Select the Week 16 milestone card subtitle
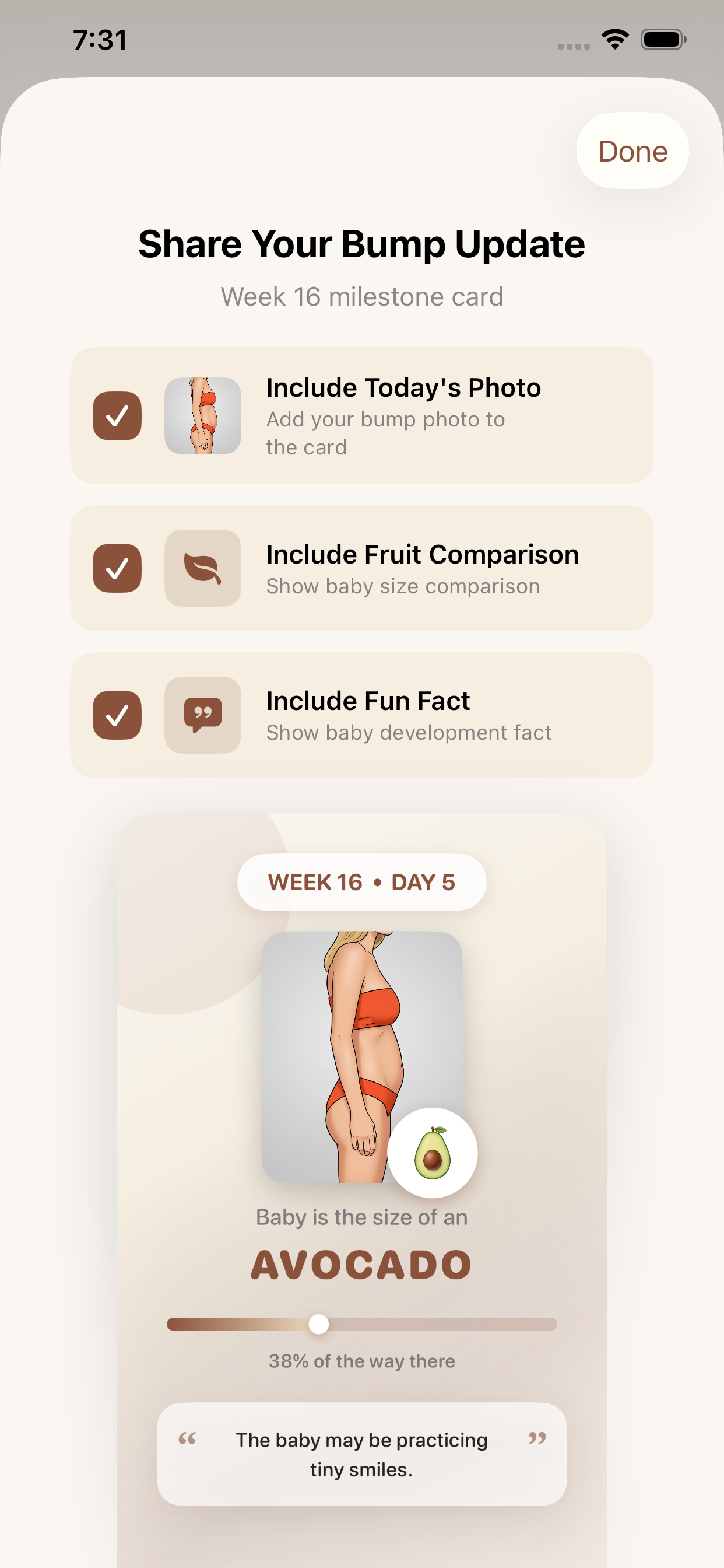 click(361, 296)
